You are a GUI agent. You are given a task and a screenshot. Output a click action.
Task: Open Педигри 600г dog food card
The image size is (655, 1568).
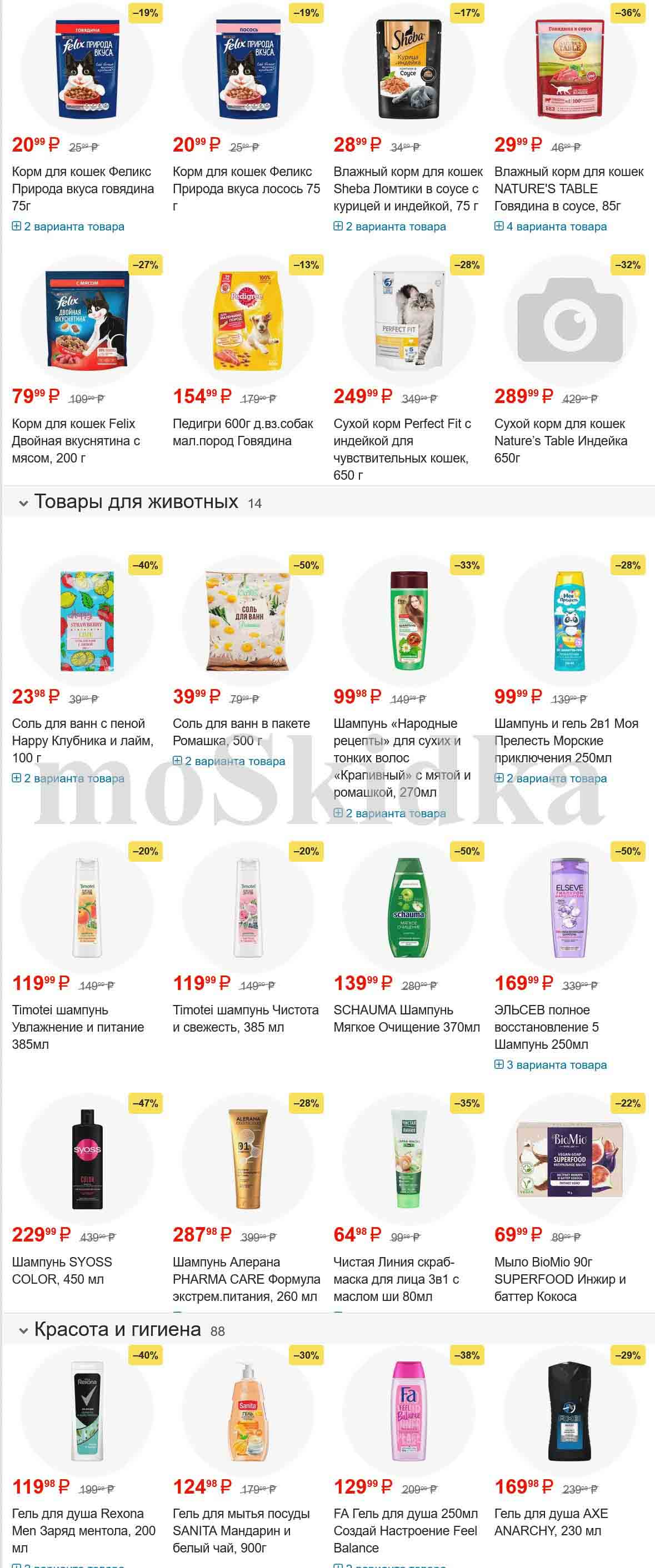pyautogui.click(x=243, y=431)
